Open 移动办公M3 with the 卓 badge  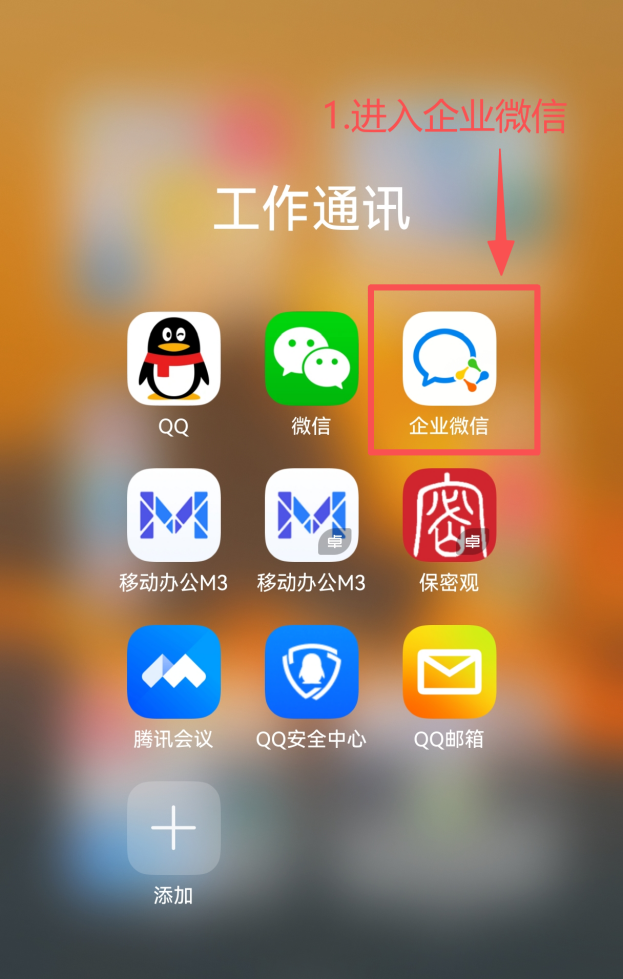tap(311, 515)
